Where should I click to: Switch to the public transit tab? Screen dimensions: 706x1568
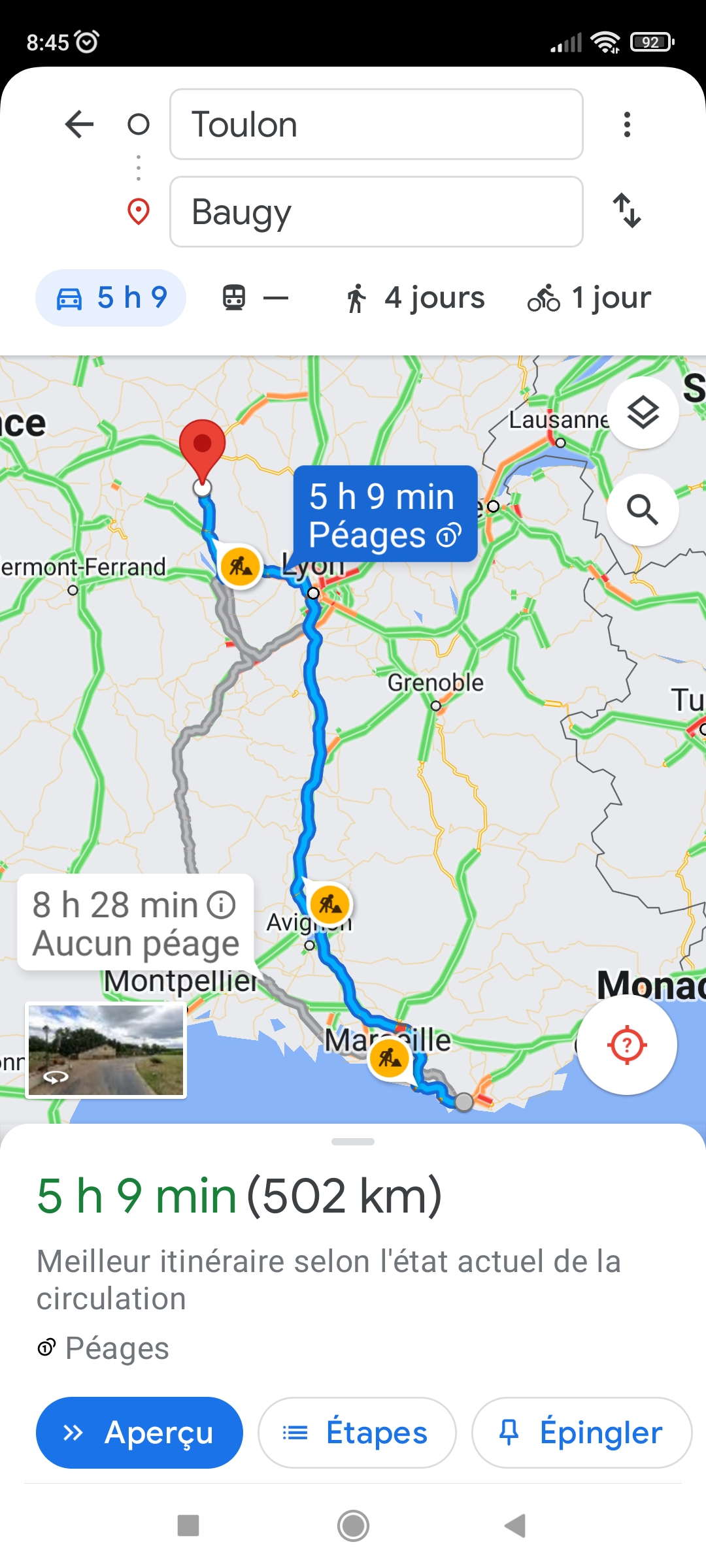click(255, 298)
